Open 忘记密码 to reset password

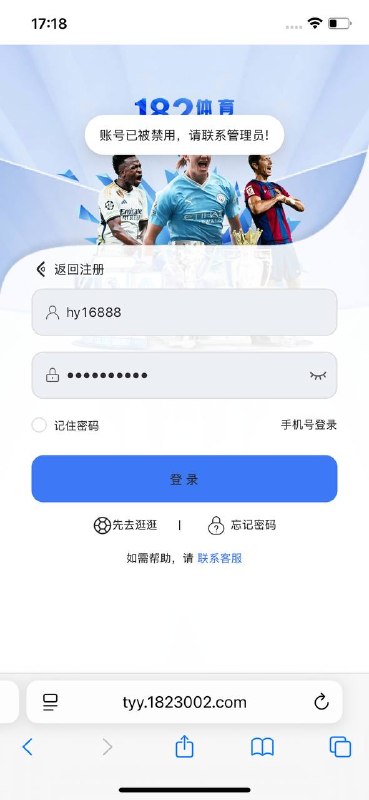pyautogui.click(x=242, y=525)
